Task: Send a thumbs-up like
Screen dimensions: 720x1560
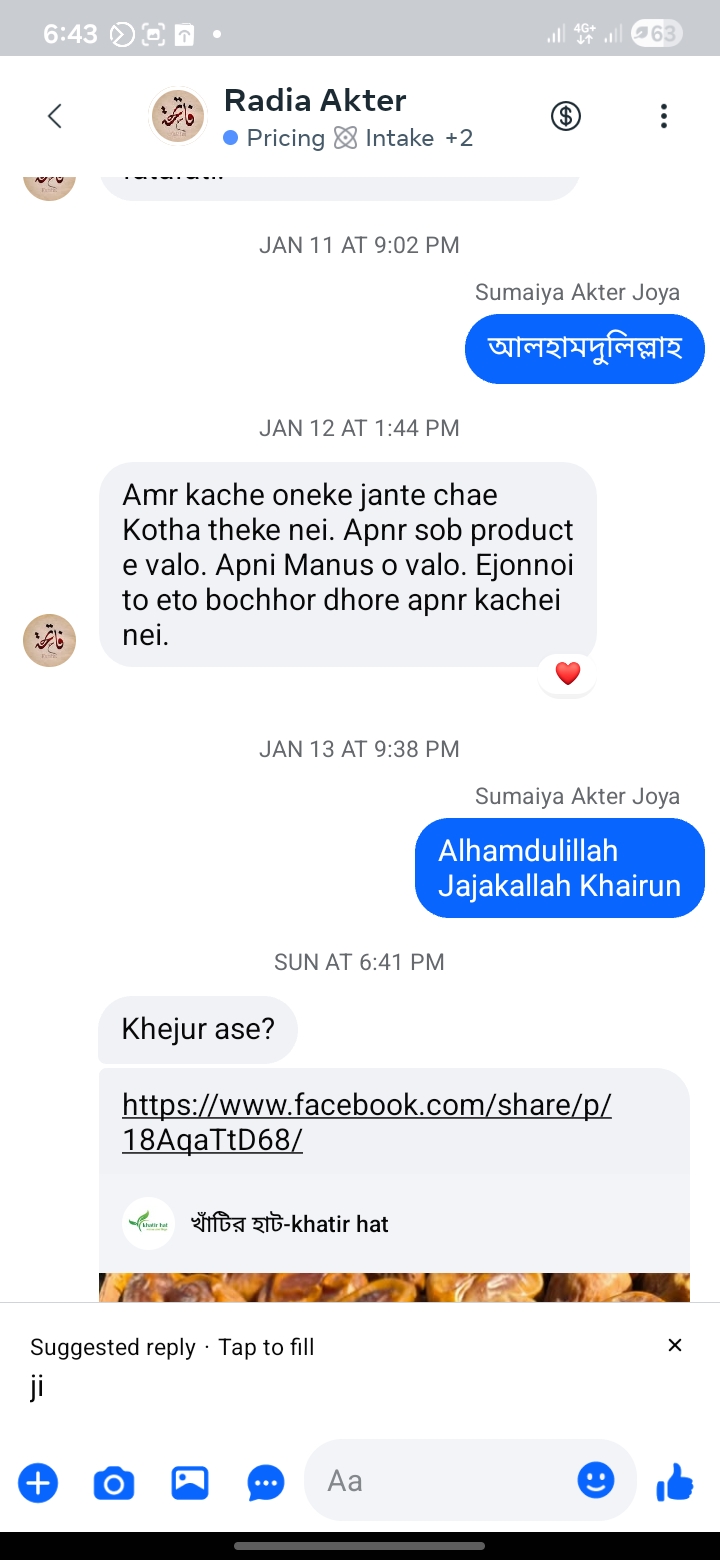Action: coord(675,1481)
